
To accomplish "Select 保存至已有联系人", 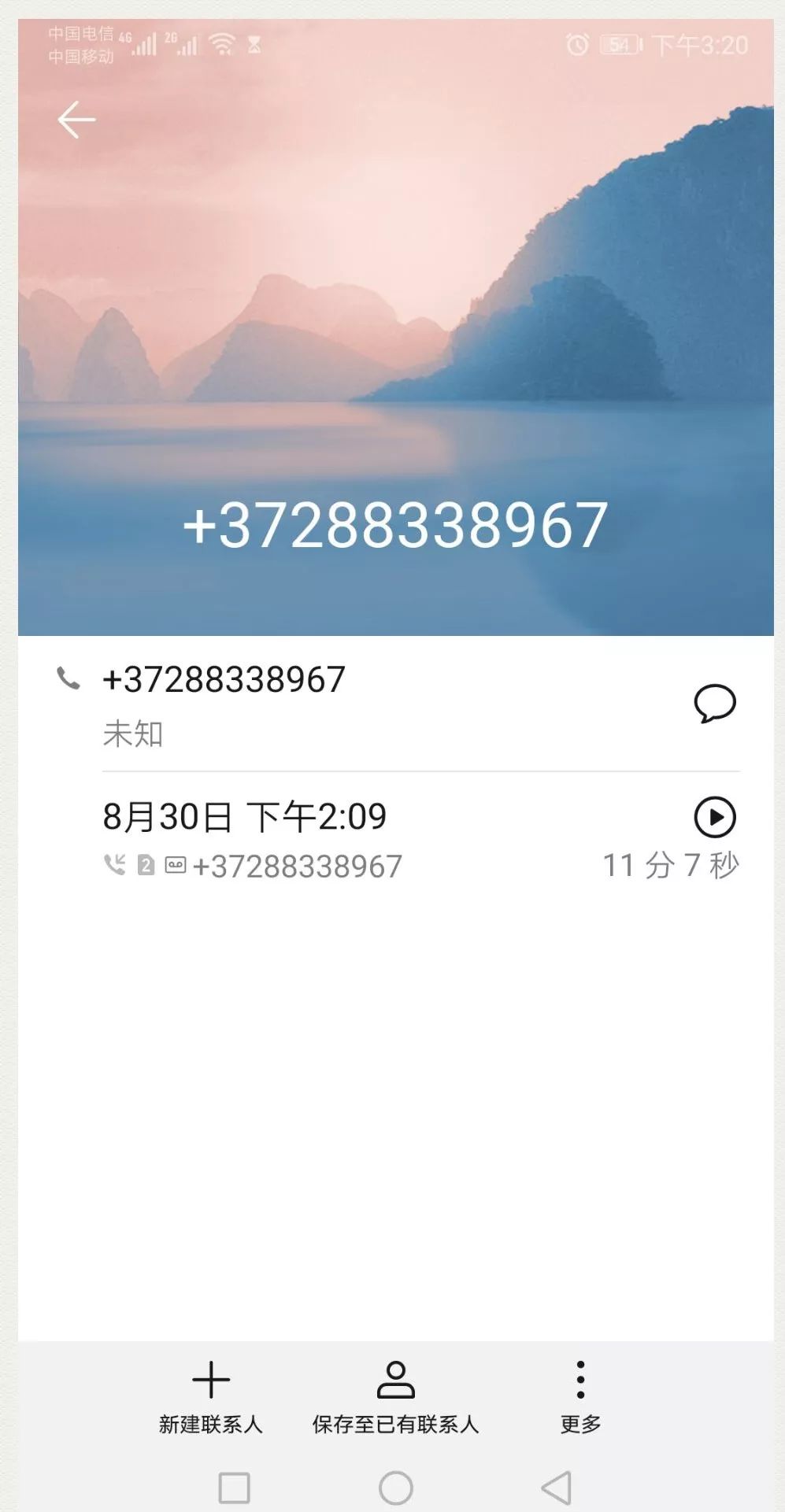I will 395,1396.
